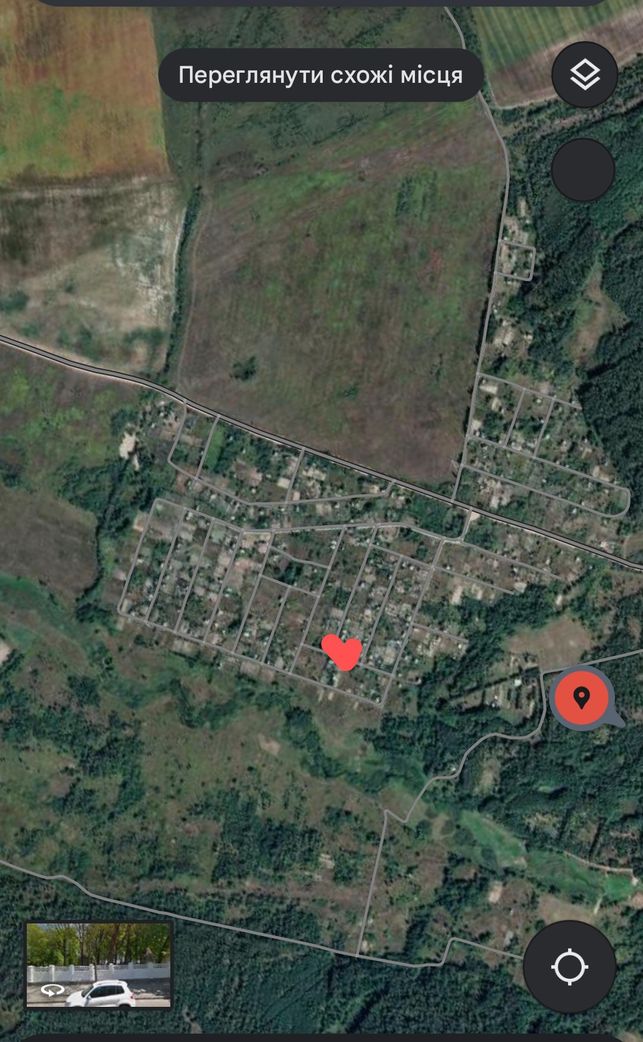Center map on my current location
643x1042 pixels.
pos(569,966)
